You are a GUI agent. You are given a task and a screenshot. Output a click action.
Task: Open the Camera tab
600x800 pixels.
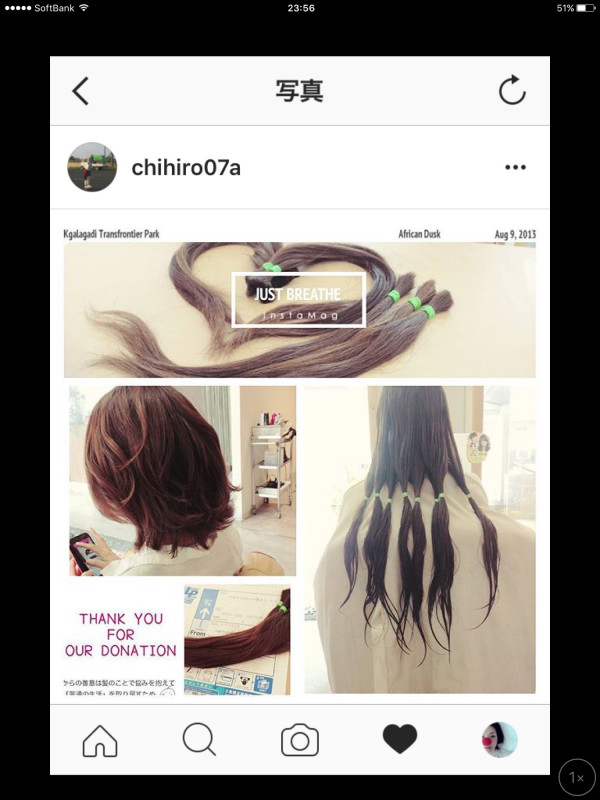point(299,740)
